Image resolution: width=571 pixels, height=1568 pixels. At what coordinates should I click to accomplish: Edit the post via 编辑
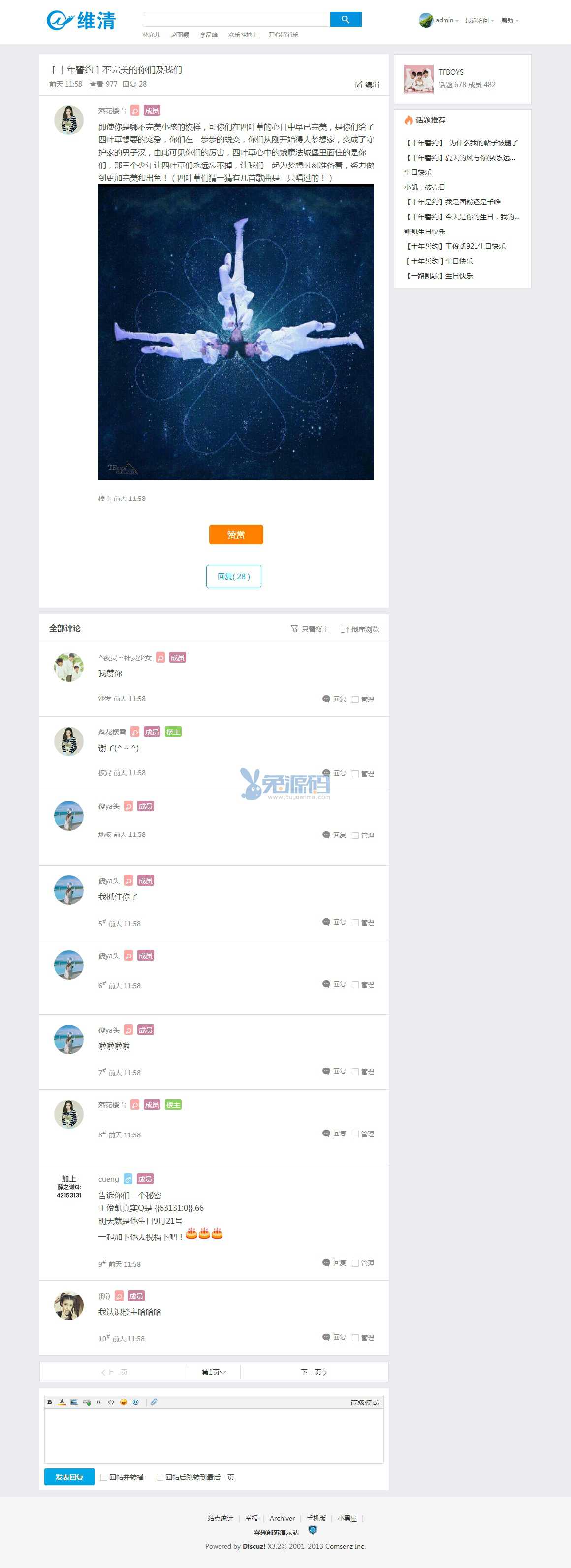click(x=367, y=85)
